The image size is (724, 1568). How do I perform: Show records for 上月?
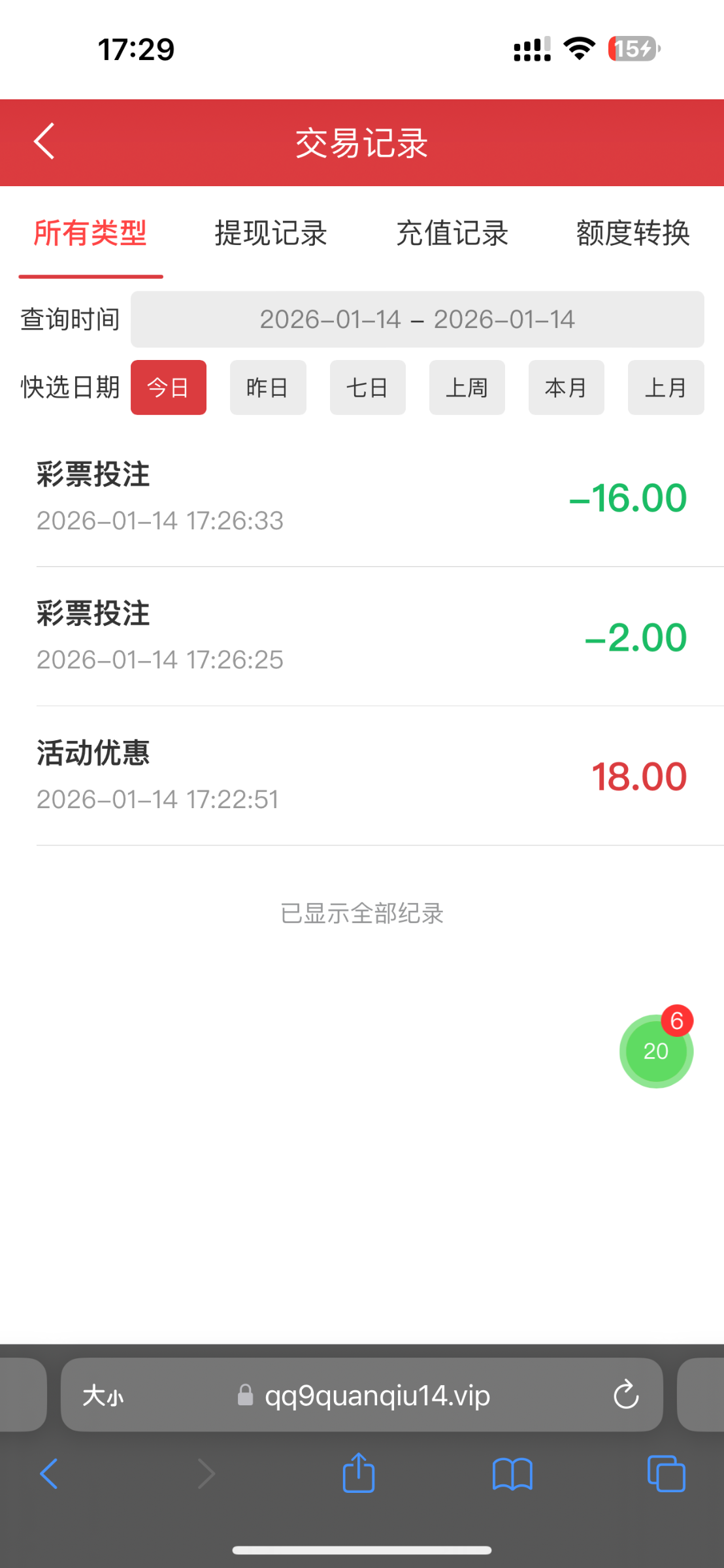pos(665,387)
